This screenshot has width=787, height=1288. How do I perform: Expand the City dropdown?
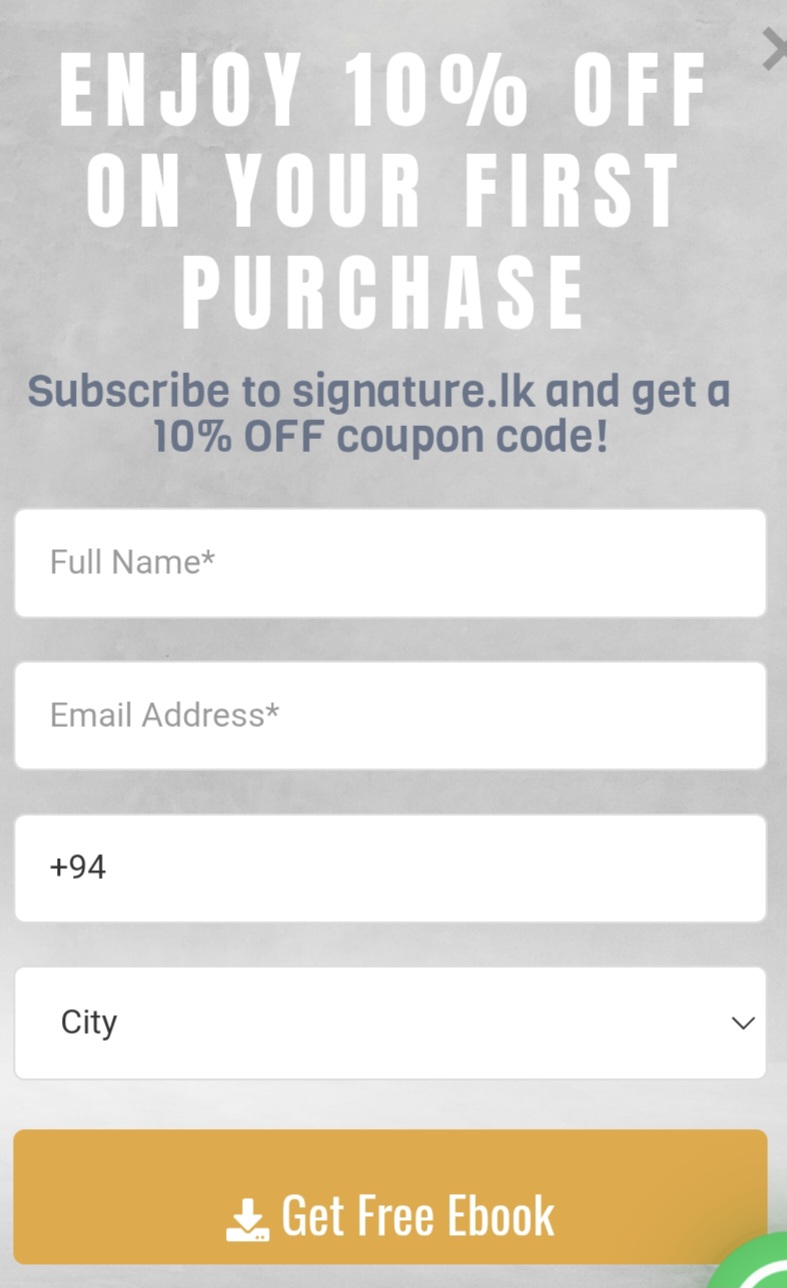[390, 1022]
